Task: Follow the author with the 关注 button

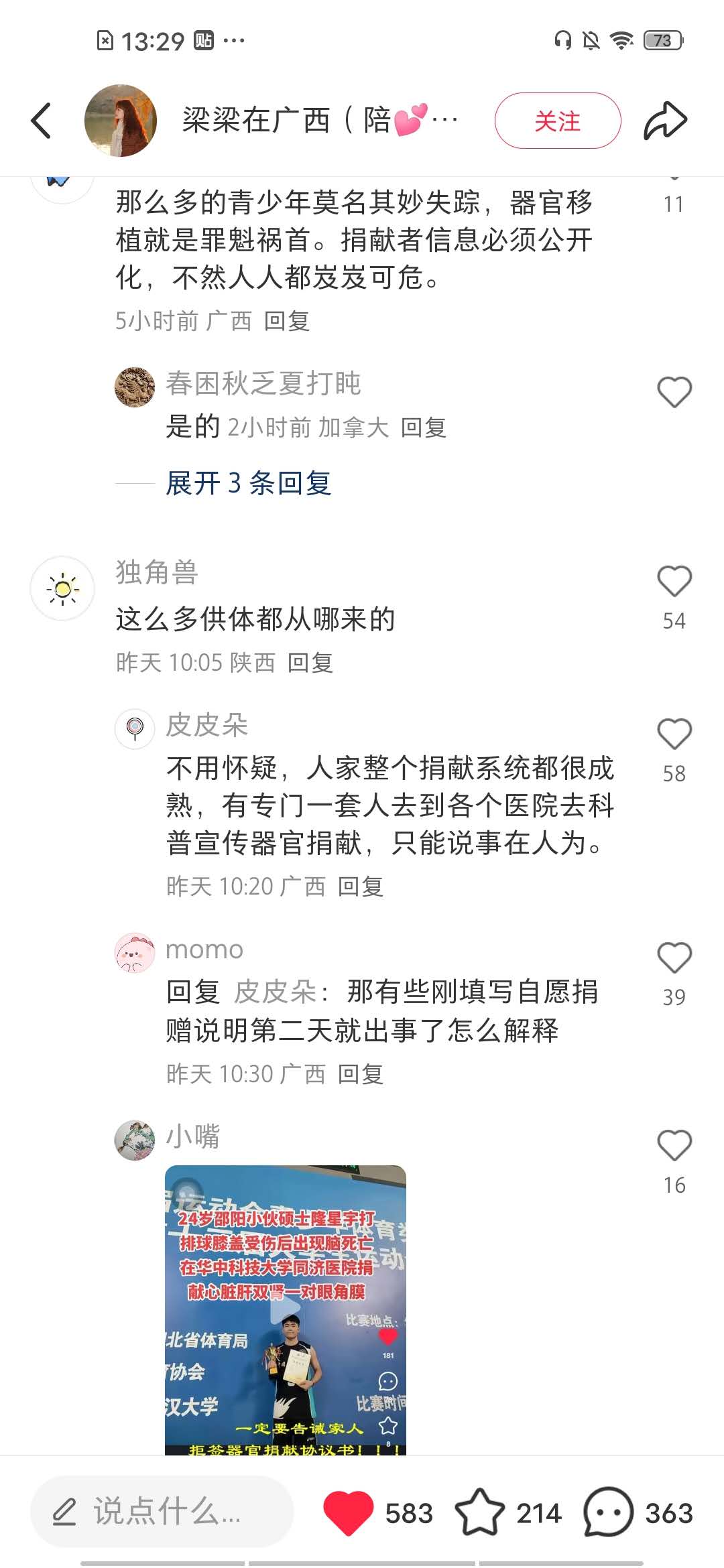Action: 558,121
